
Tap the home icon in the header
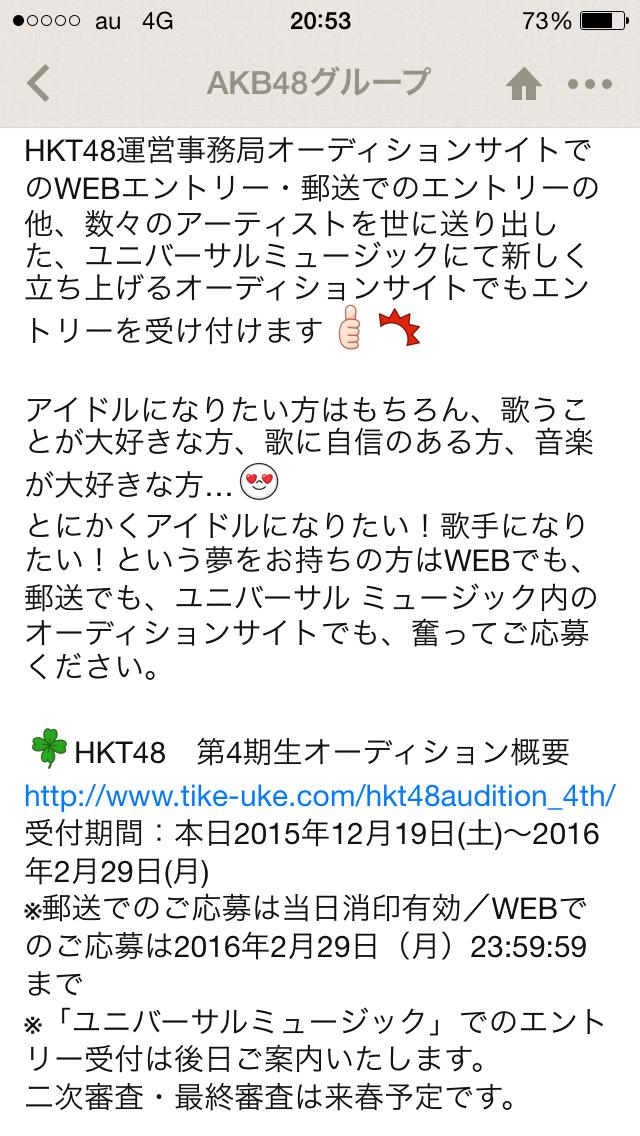tap(524, 85)
